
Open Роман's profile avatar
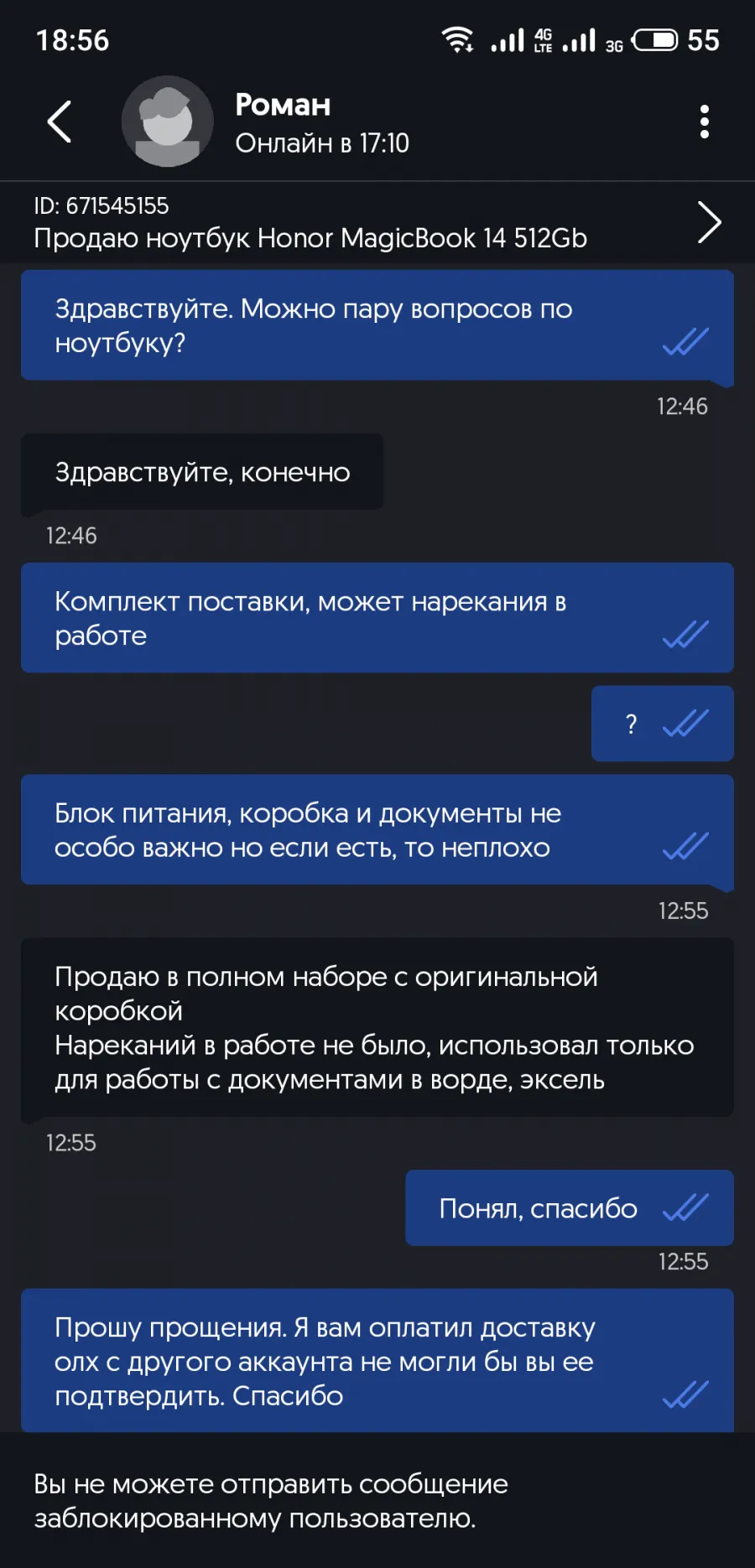pos(167,122)
